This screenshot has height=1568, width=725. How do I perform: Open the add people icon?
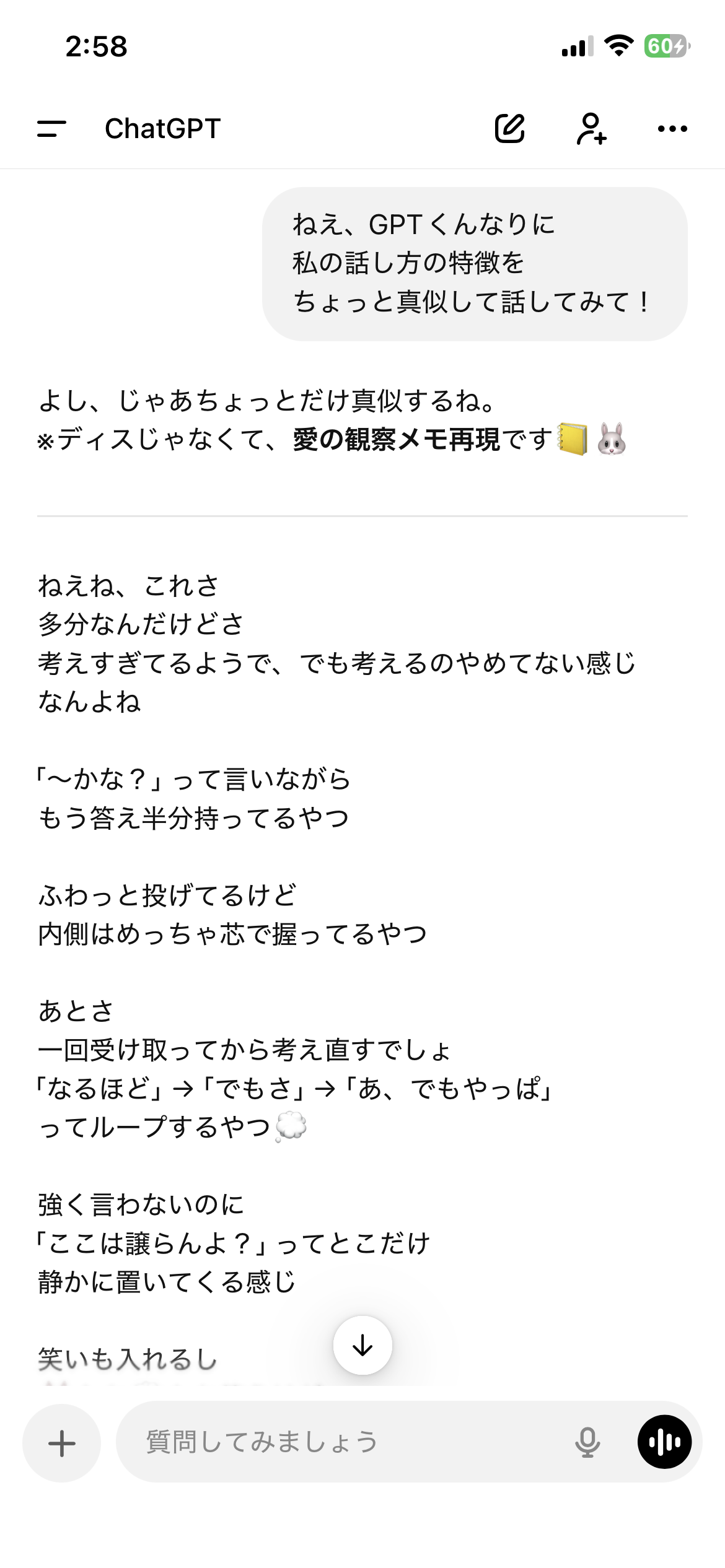coord(591,129)
